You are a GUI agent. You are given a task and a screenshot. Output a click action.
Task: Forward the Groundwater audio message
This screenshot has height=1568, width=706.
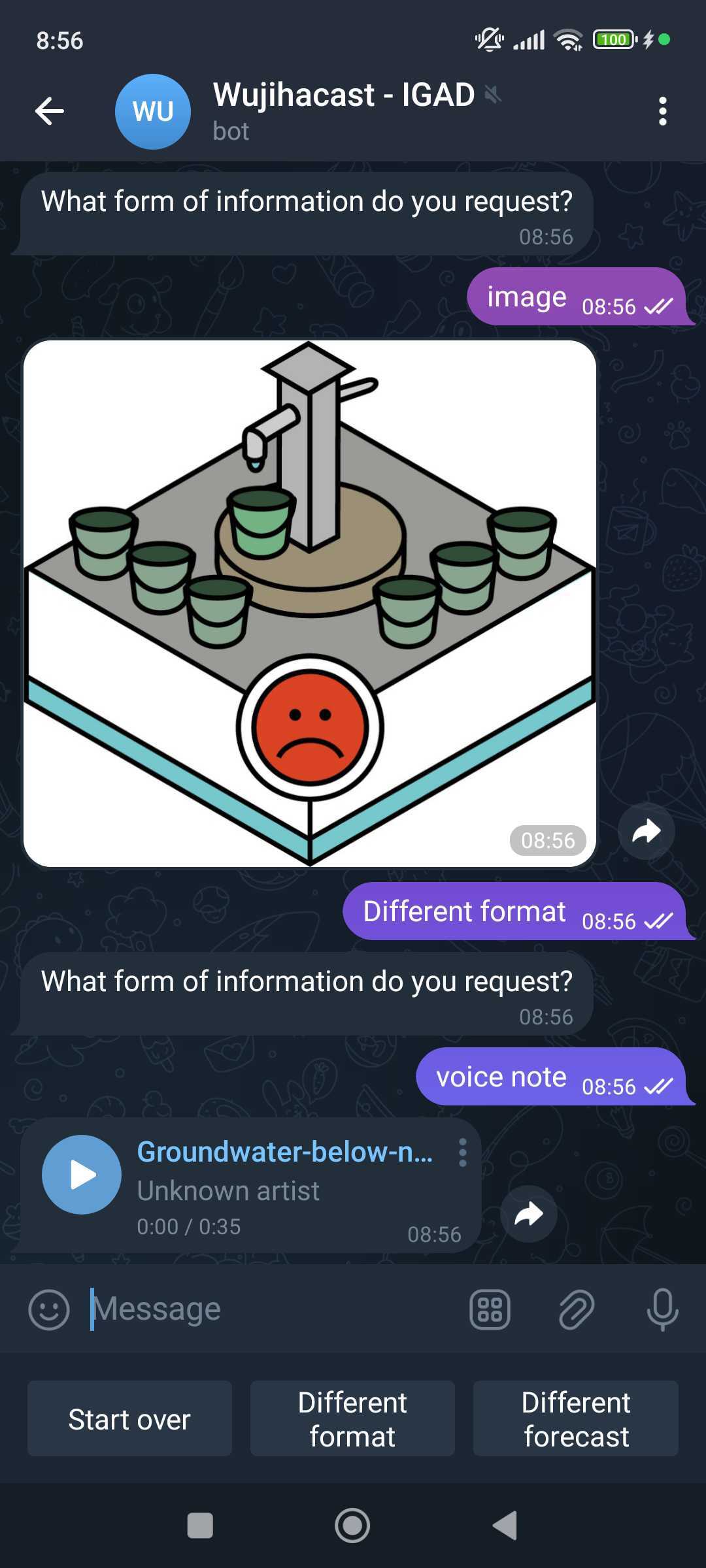coord(528,1214)
